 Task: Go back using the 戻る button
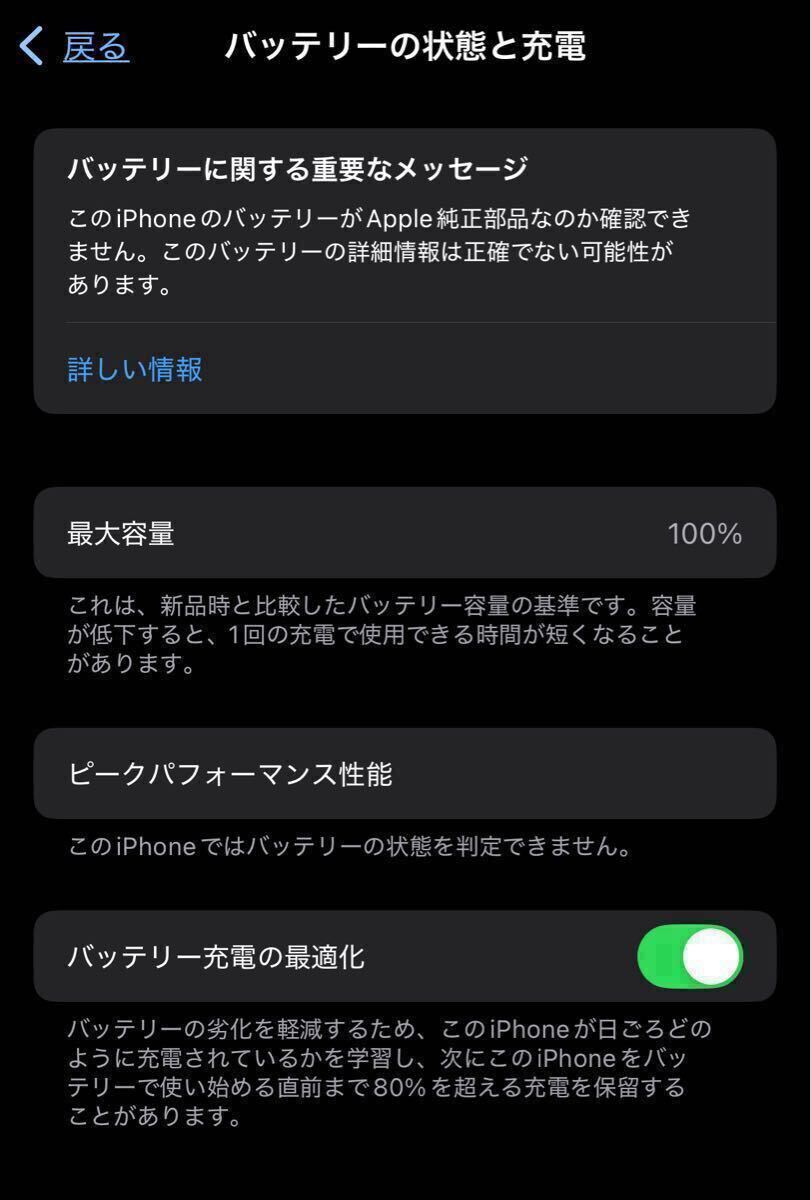[76, 46]
